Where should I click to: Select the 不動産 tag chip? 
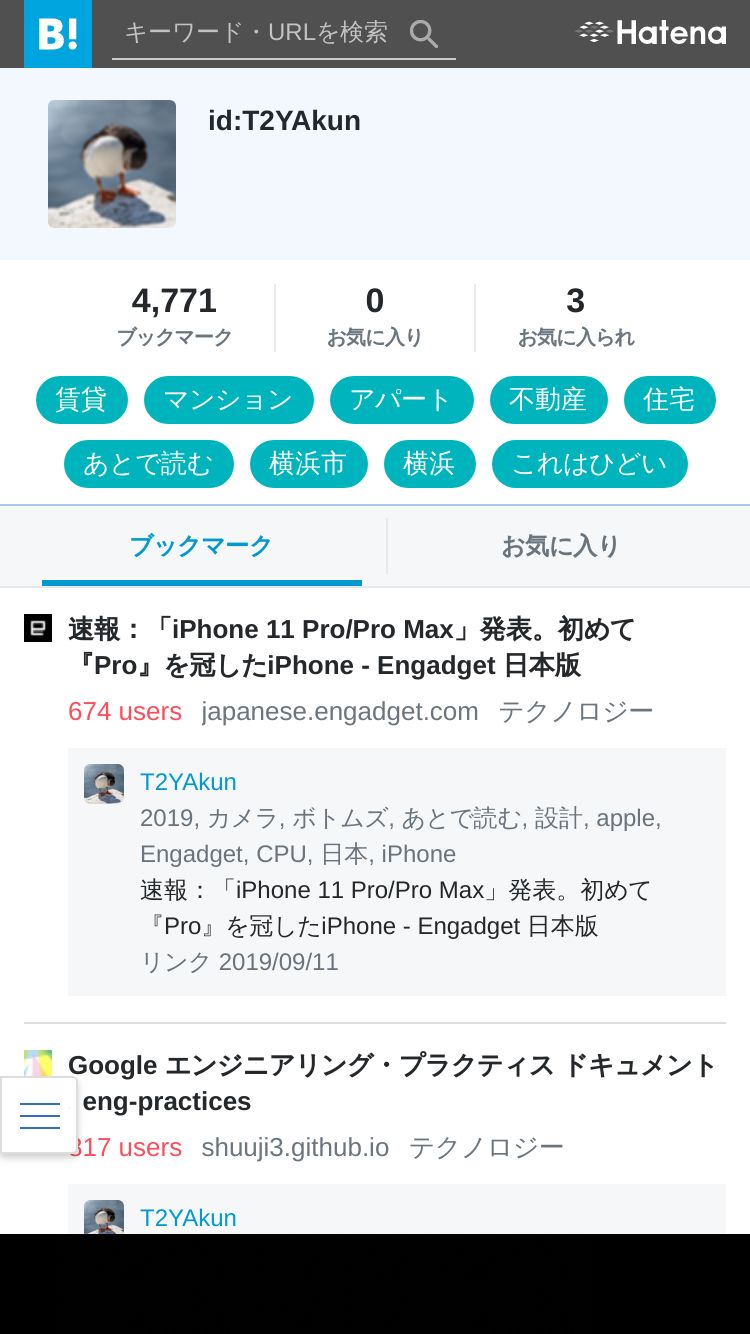(548, 400)
